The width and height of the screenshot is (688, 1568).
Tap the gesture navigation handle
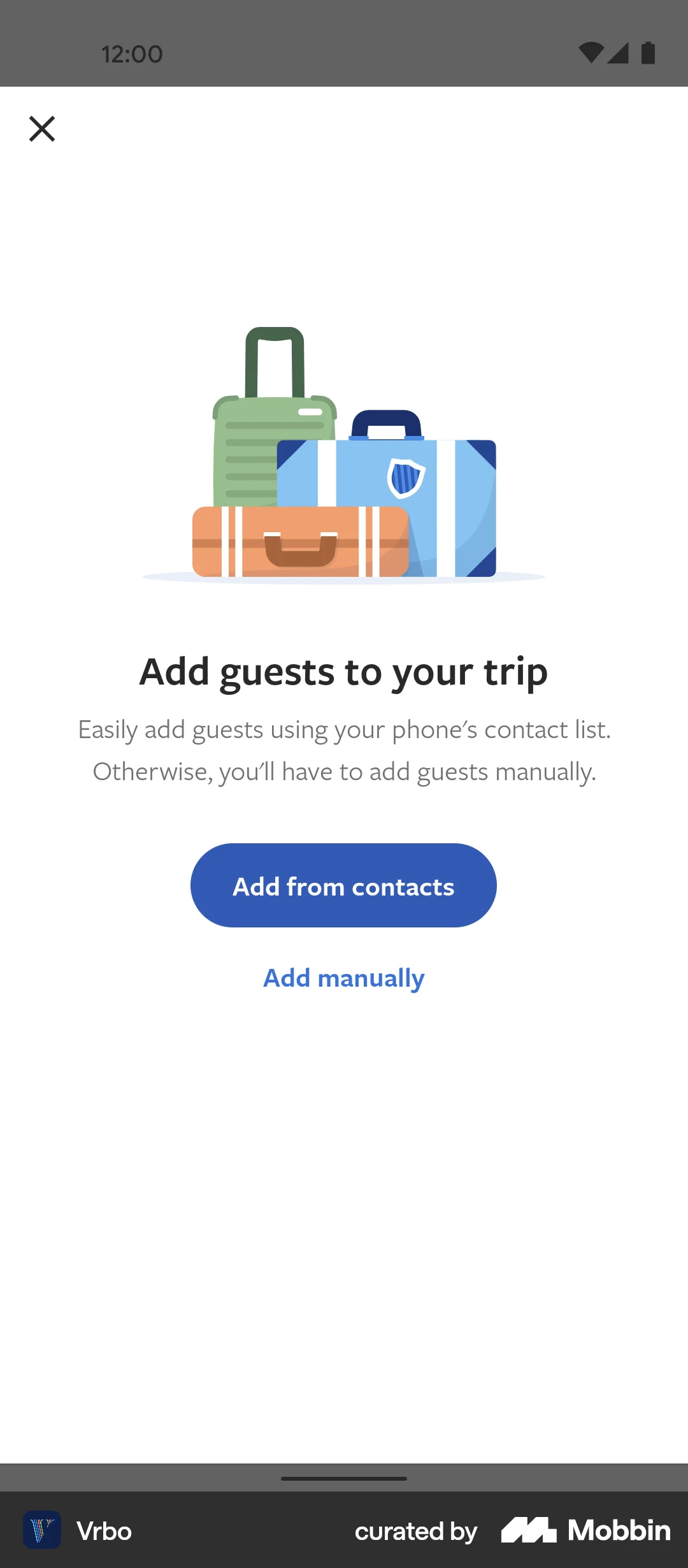[344, 1478]
